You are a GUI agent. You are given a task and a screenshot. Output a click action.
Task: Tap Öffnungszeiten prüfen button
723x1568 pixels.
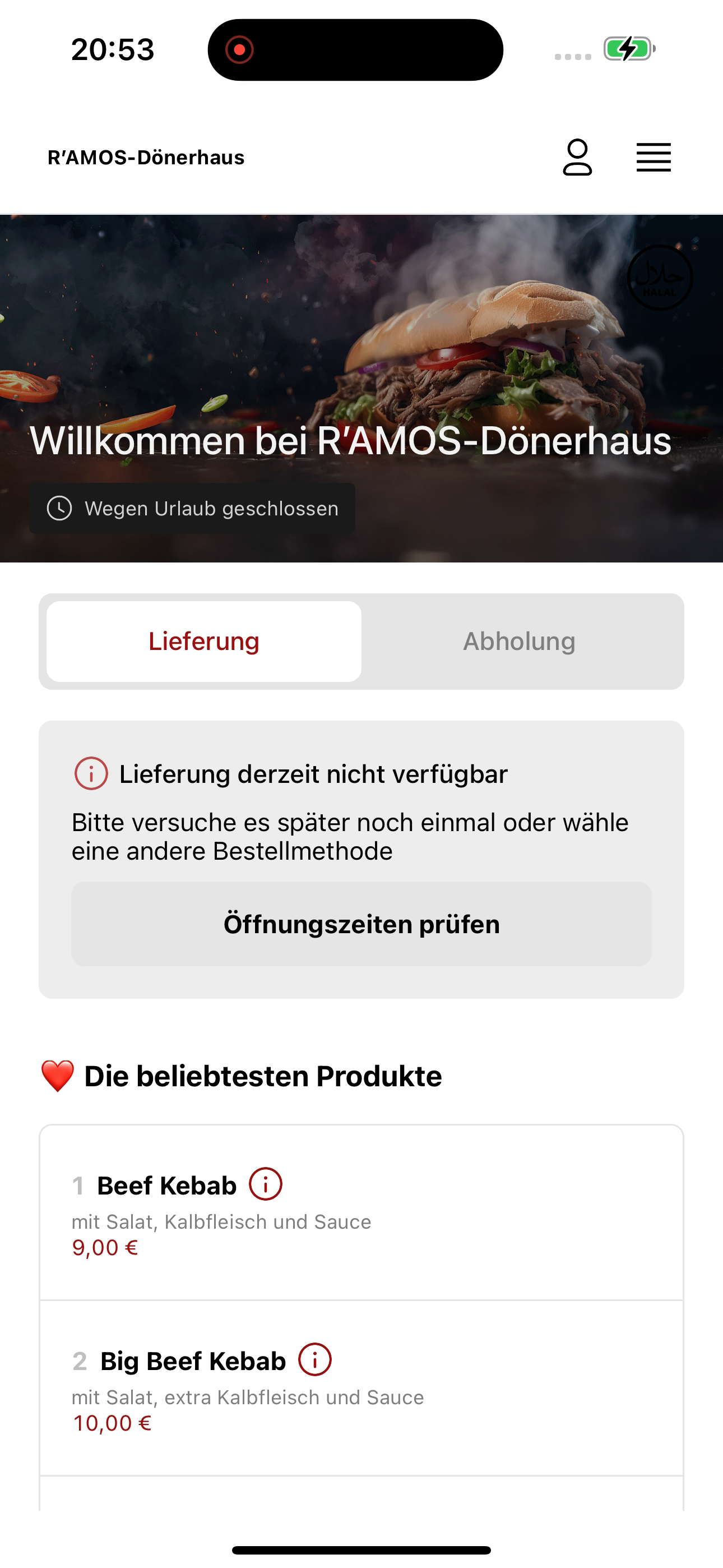click(361, 924)
